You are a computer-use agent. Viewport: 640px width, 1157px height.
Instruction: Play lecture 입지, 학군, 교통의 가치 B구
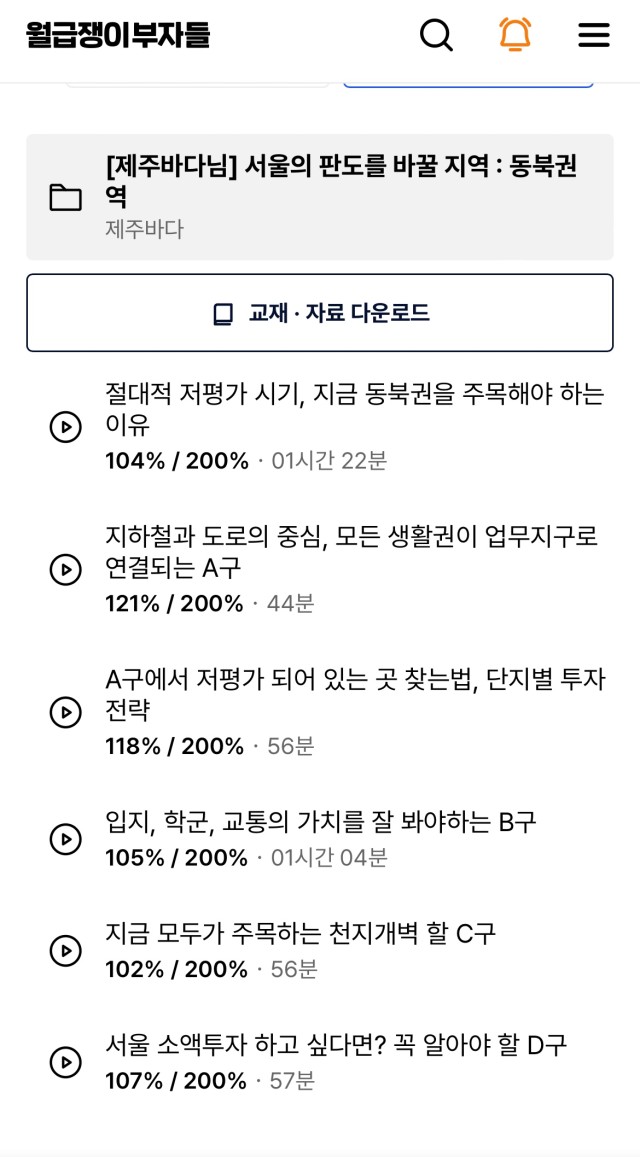[x=66, y=839]
